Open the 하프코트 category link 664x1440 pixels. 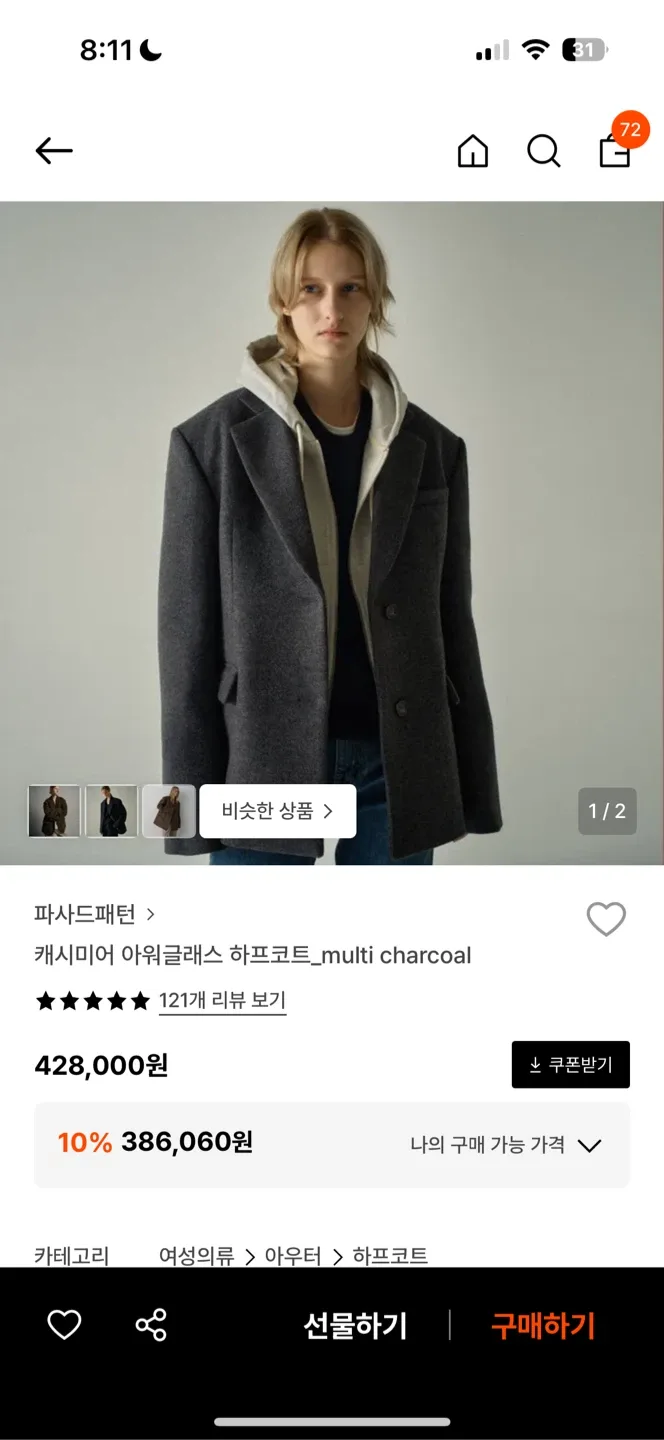[390, 1255]
